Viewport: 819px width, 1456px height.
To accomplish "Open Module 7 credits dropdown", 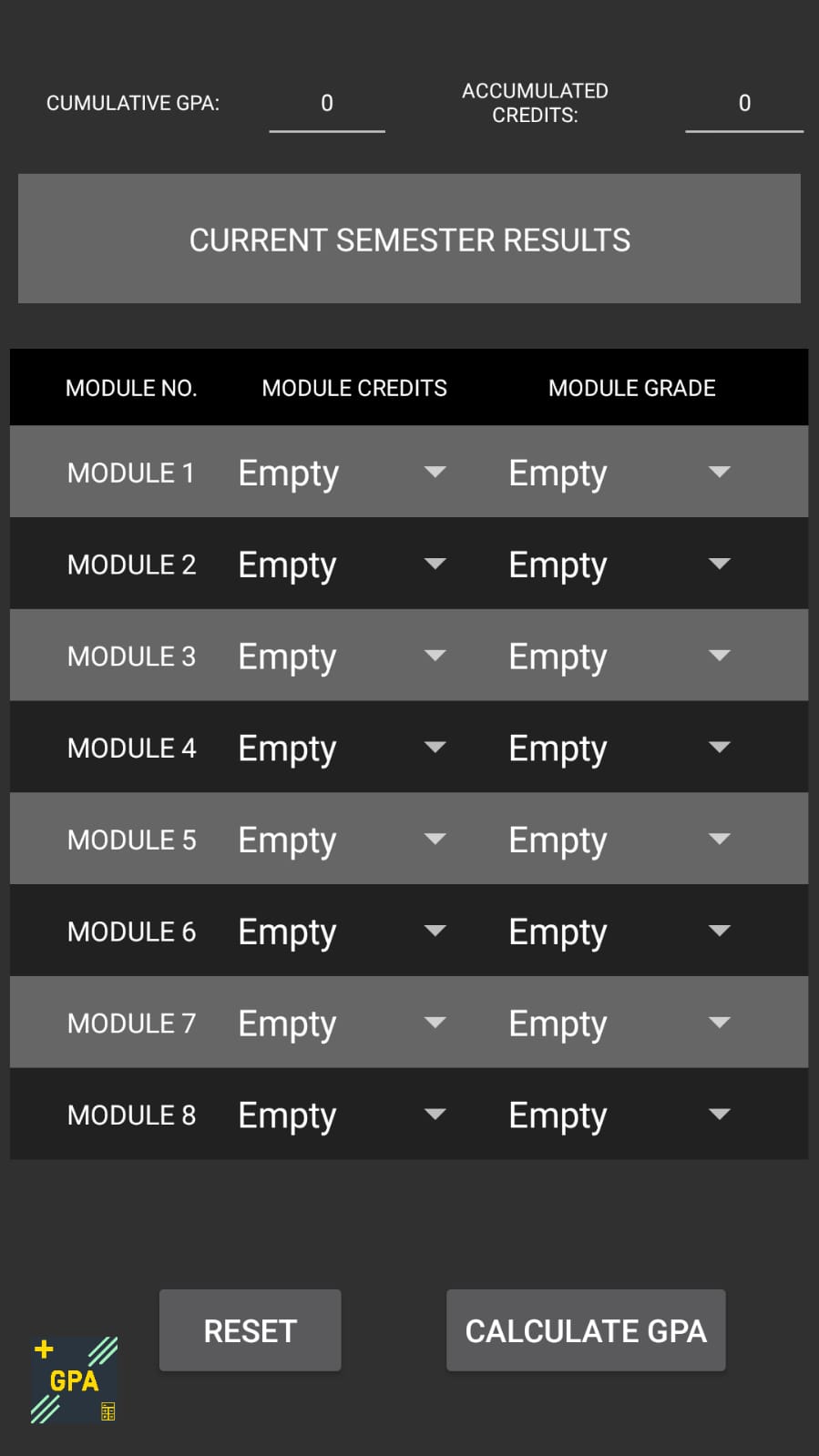I will pyautogui.click(x=342, y=1023).
